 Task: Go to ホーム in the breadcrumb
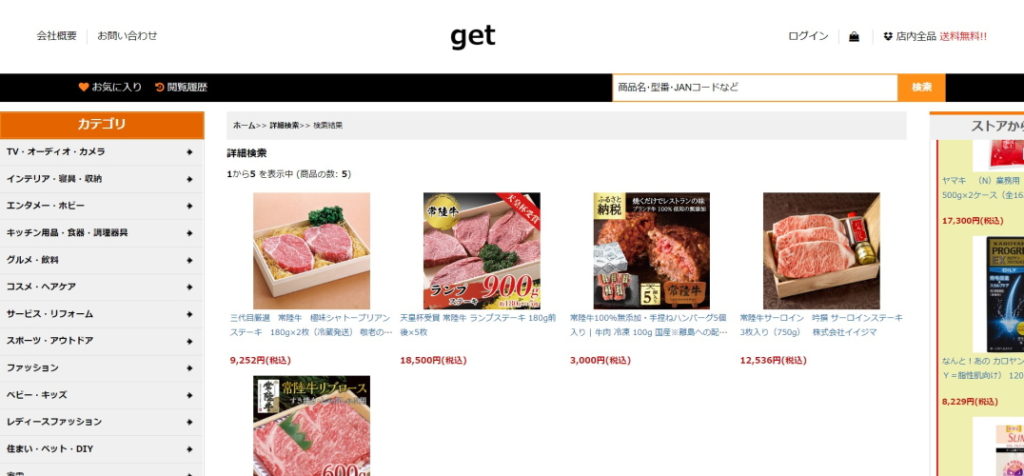point(244,126)
